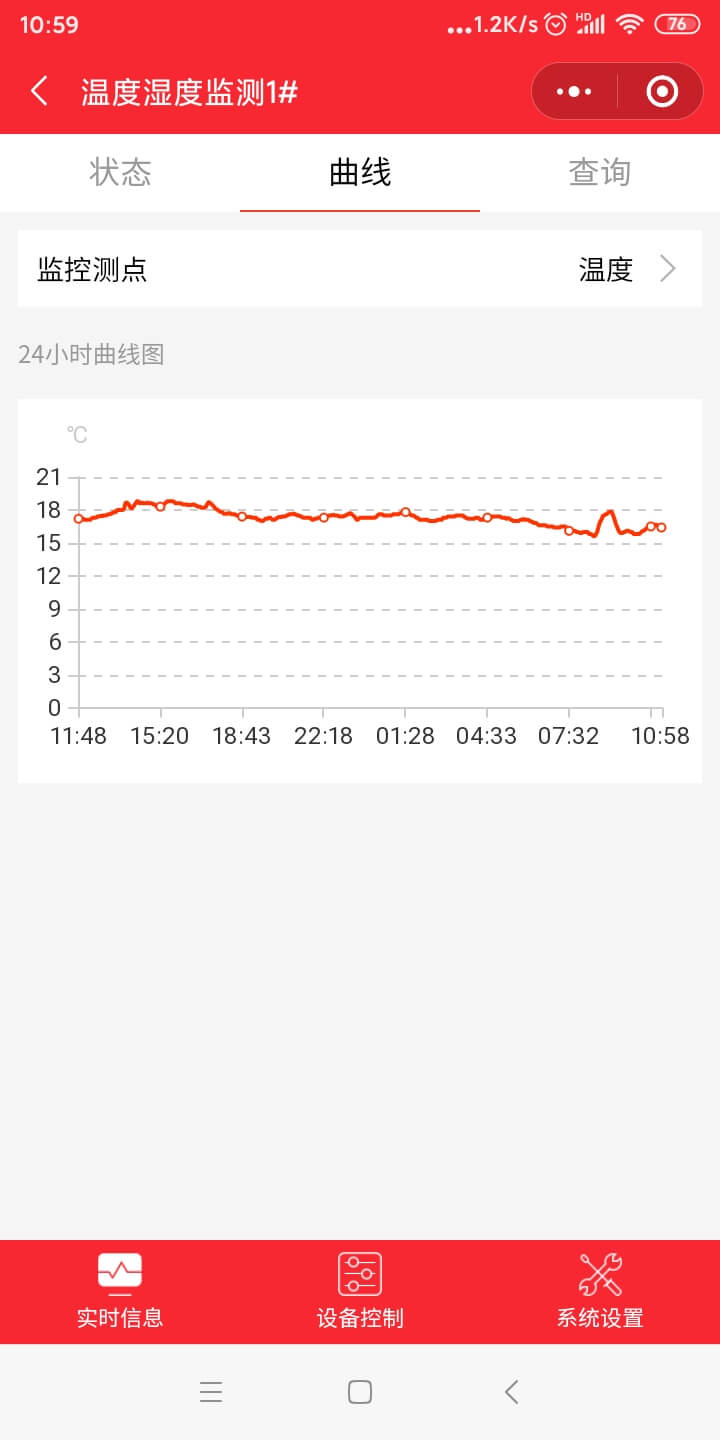Tap the system home button
The image size is (720, 1440).
click(360, 1392)
